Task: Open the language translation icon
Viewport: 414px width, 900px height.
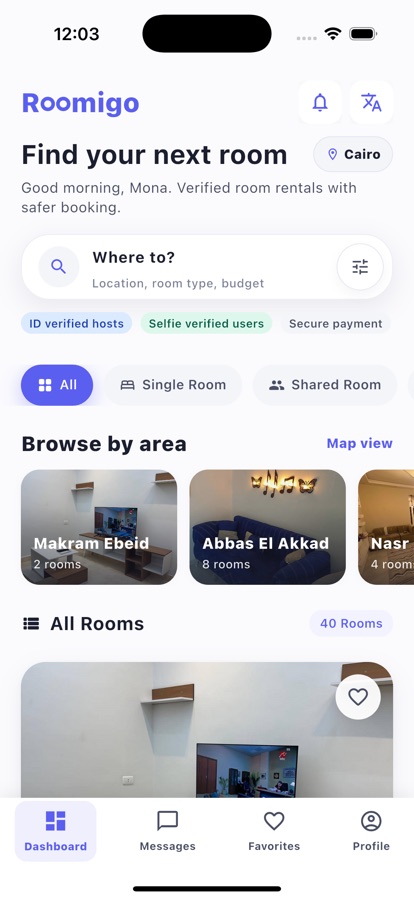Action: [372, 102]
